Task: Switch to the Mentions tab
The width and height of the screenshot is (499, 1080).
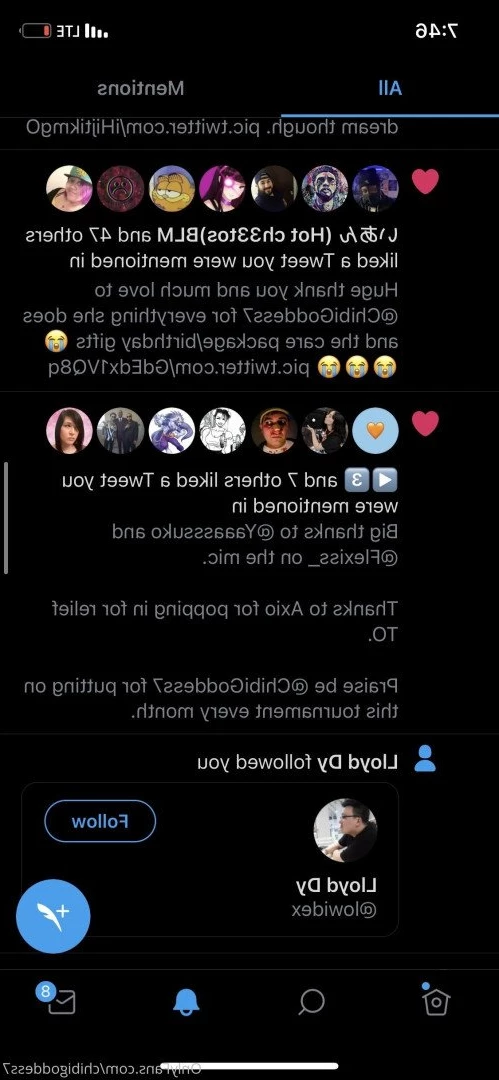Action: (x=140, y=88)
